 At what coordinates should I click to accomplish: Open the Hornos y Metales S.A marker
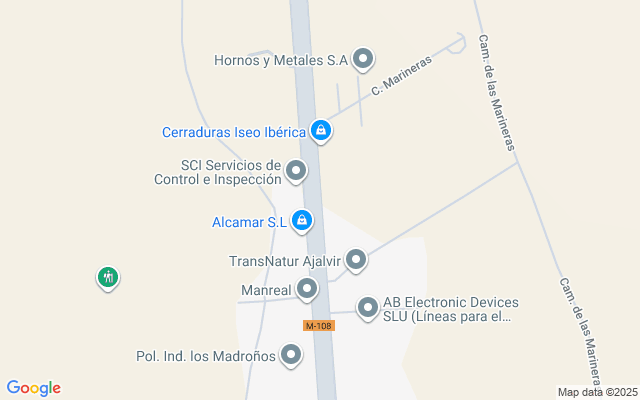tap(364, 60)
